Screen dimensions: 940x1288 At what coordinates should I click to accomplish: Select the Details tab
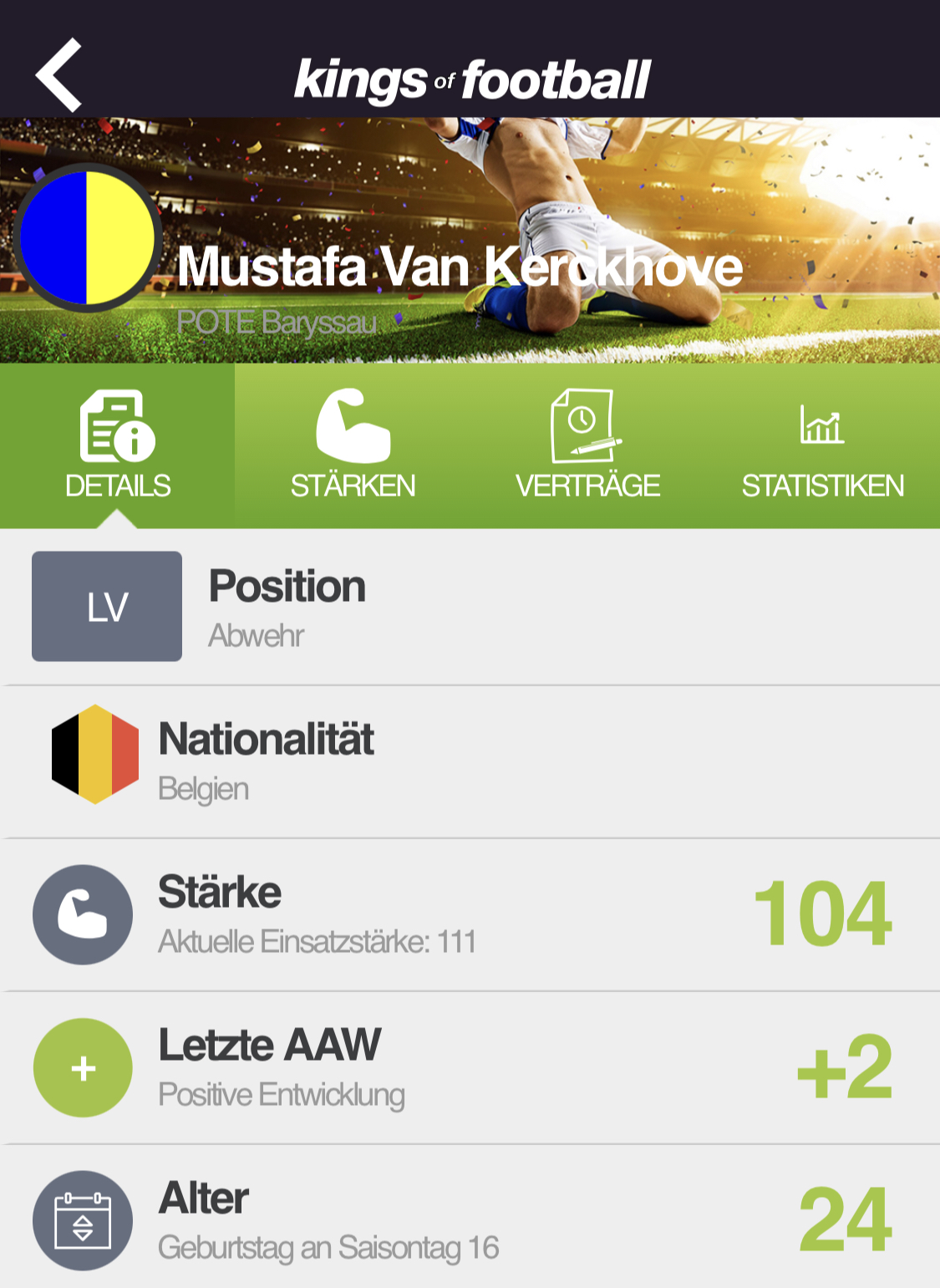(117, 445)
